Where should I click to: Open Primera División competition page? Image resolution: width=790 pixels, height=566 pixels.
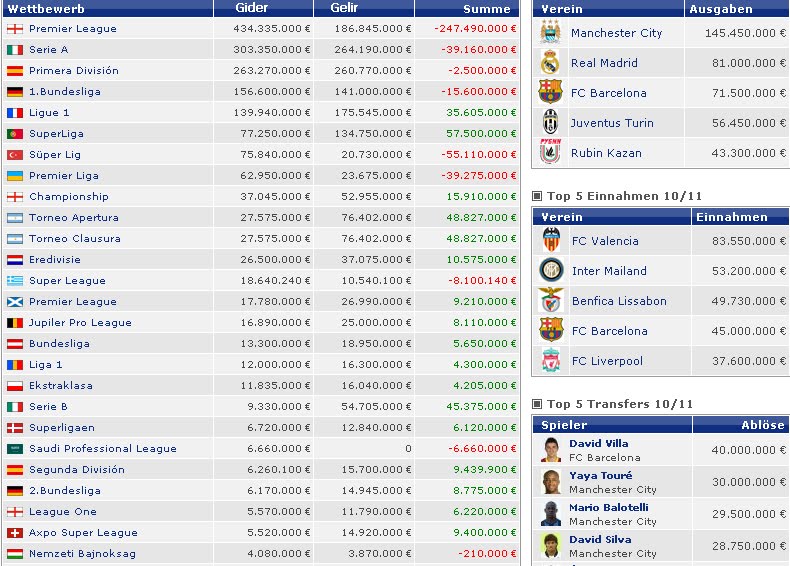[x=73, y=71]
